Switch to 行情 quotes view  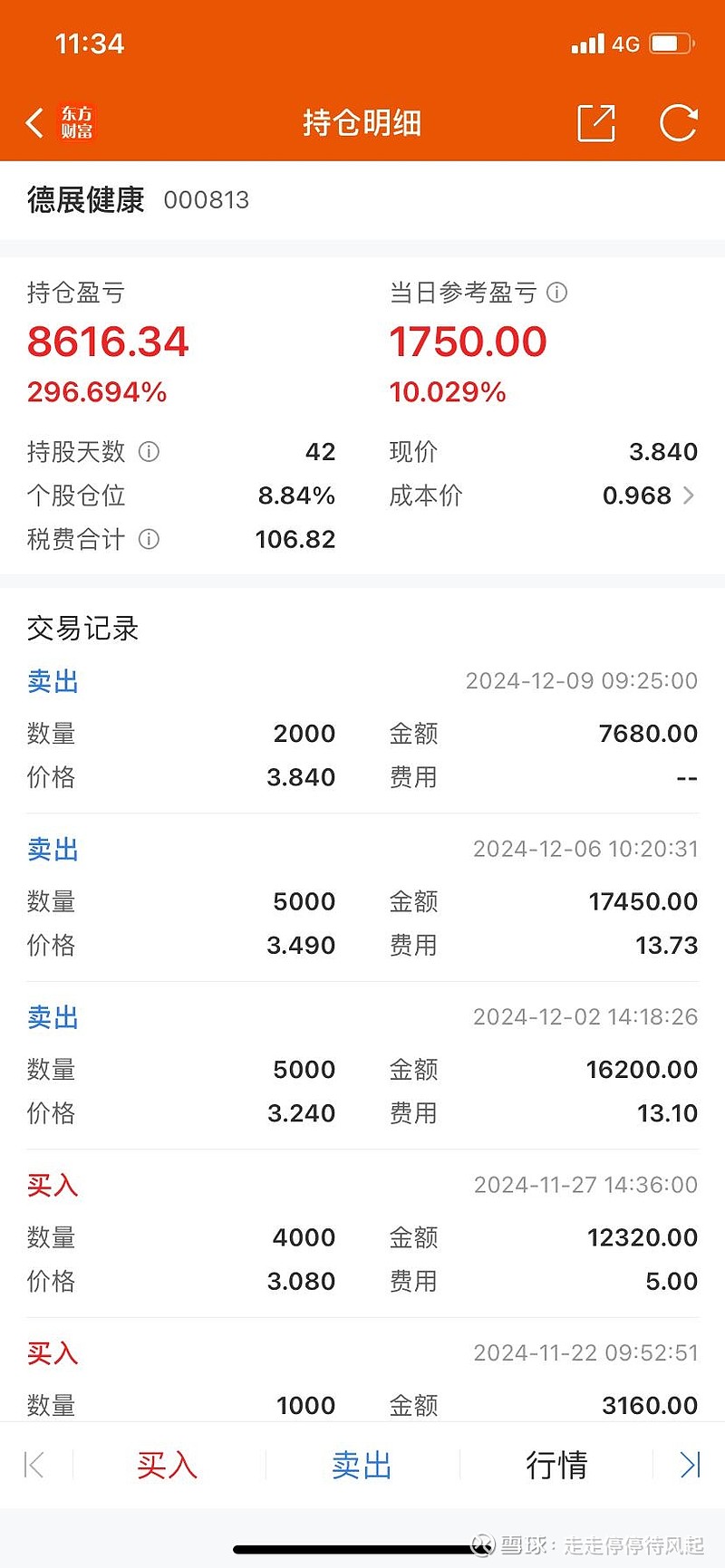[558, 1464]
